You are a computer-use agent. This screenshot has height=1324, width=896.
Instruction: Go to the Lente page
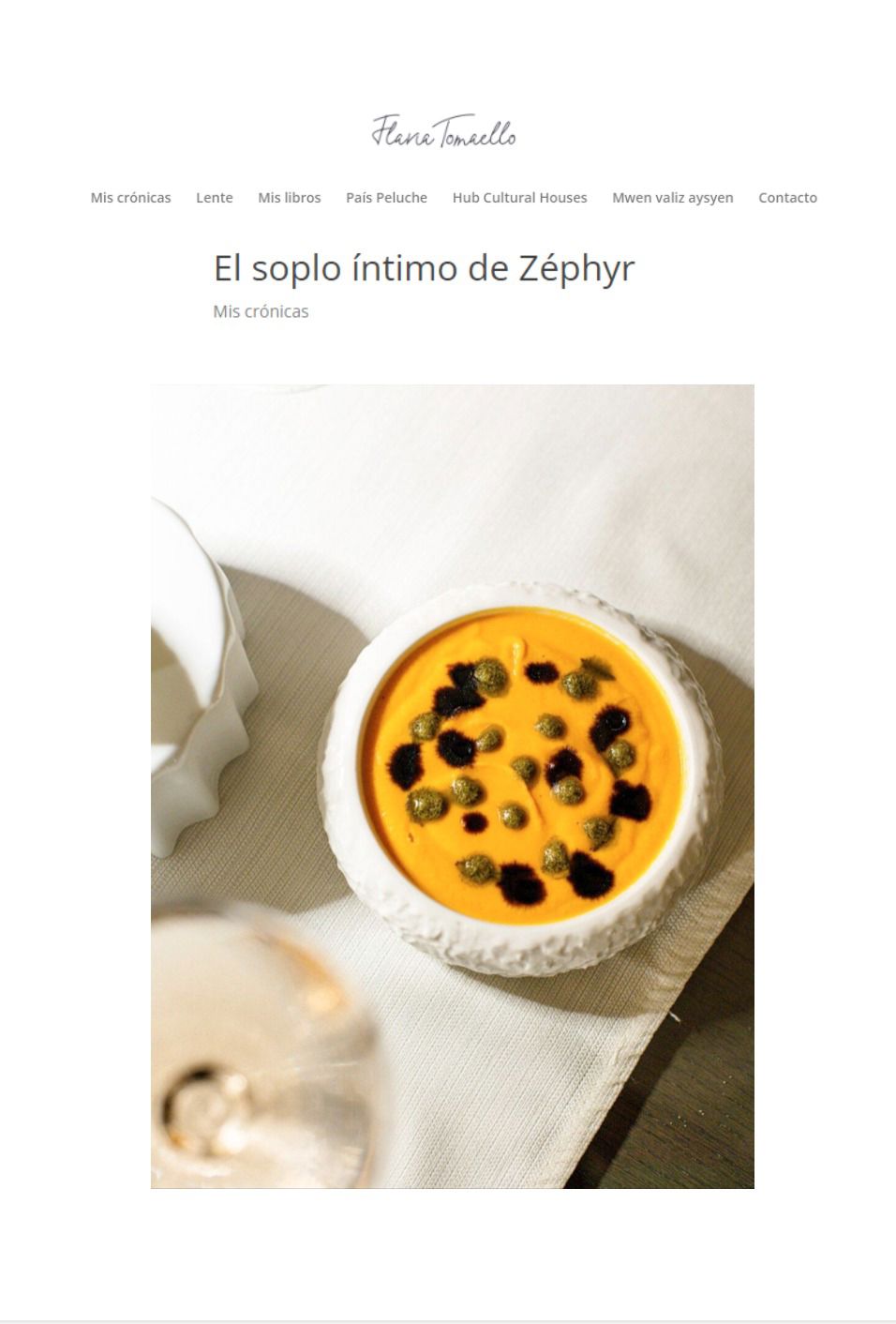[x=214, y=198]
